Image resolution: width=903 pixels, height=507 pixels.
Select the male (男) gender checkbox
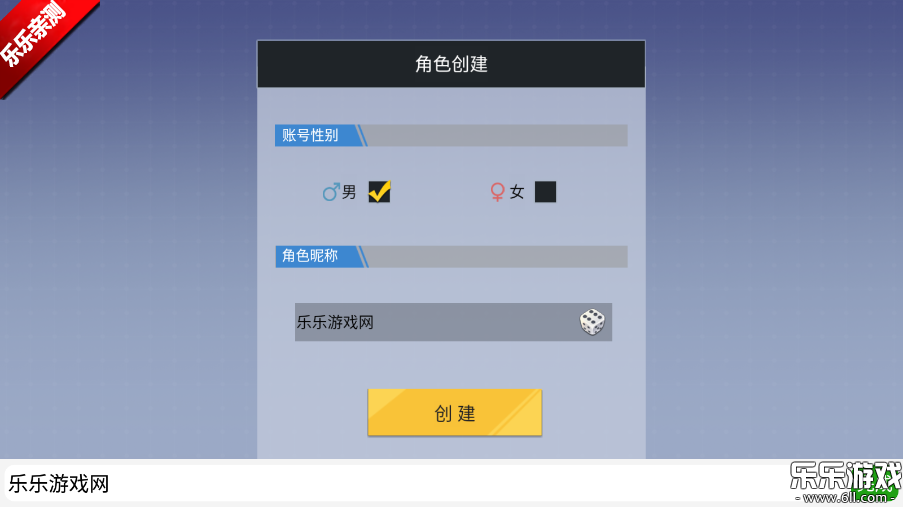379,192
